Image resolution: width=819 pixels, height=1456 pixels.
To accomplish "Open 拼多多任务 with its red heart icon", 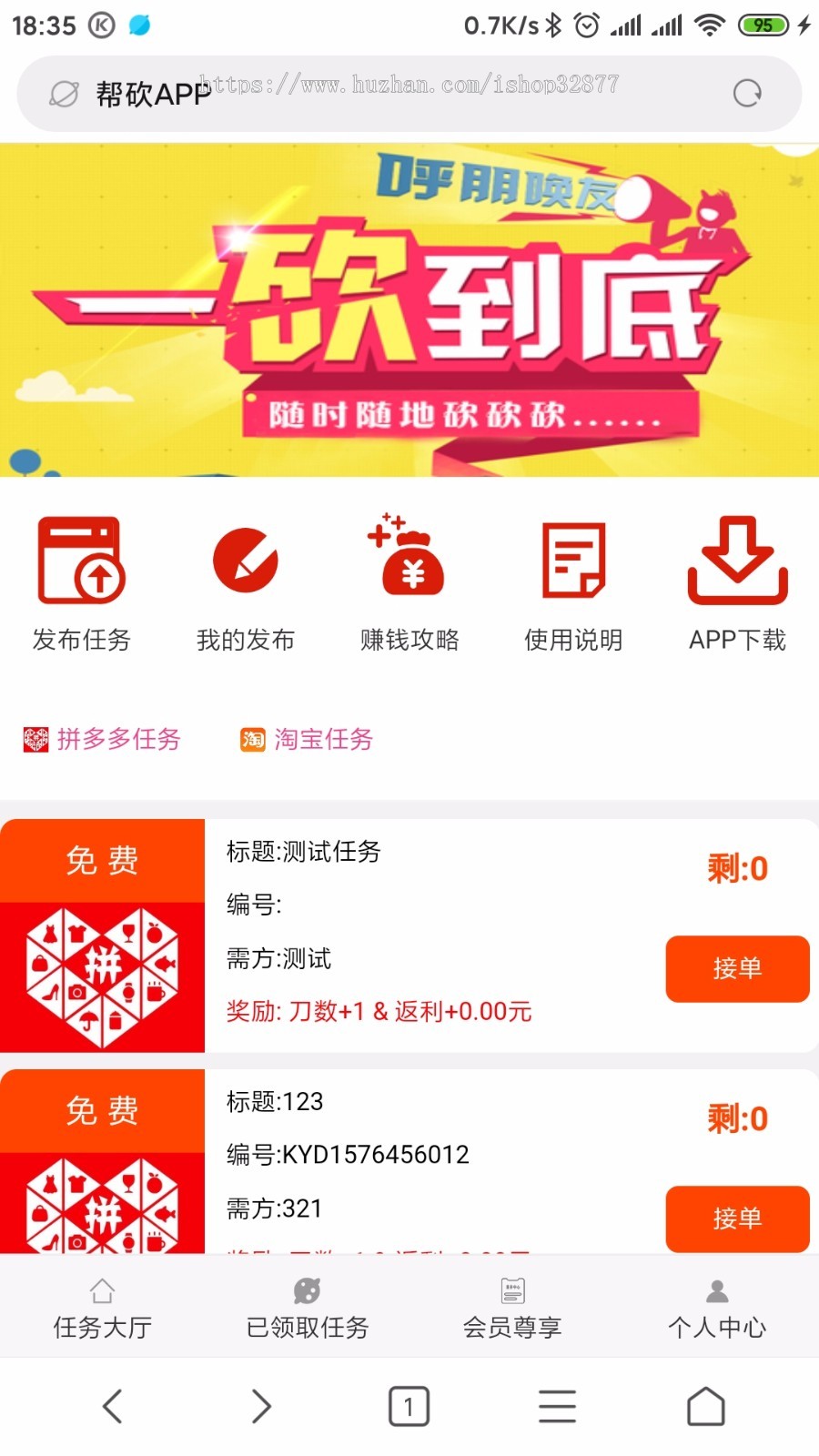I will pyautogui.click(x=100, y=739).
